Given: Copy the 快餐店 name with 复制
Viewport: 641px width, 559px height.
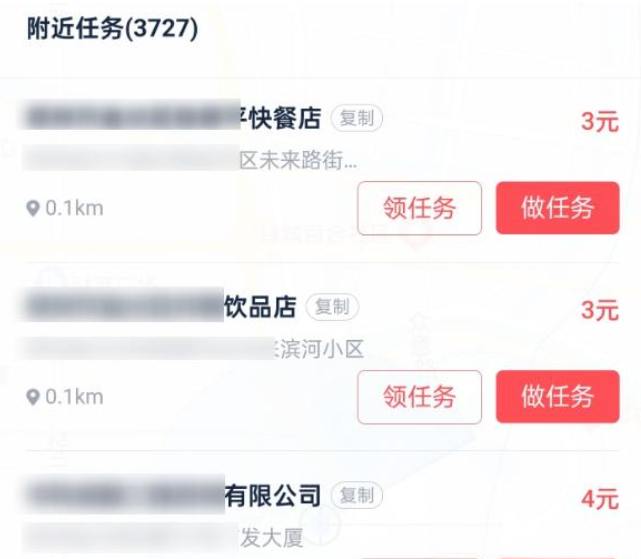Looking at the screenshot, I should (x=356, y=119).
